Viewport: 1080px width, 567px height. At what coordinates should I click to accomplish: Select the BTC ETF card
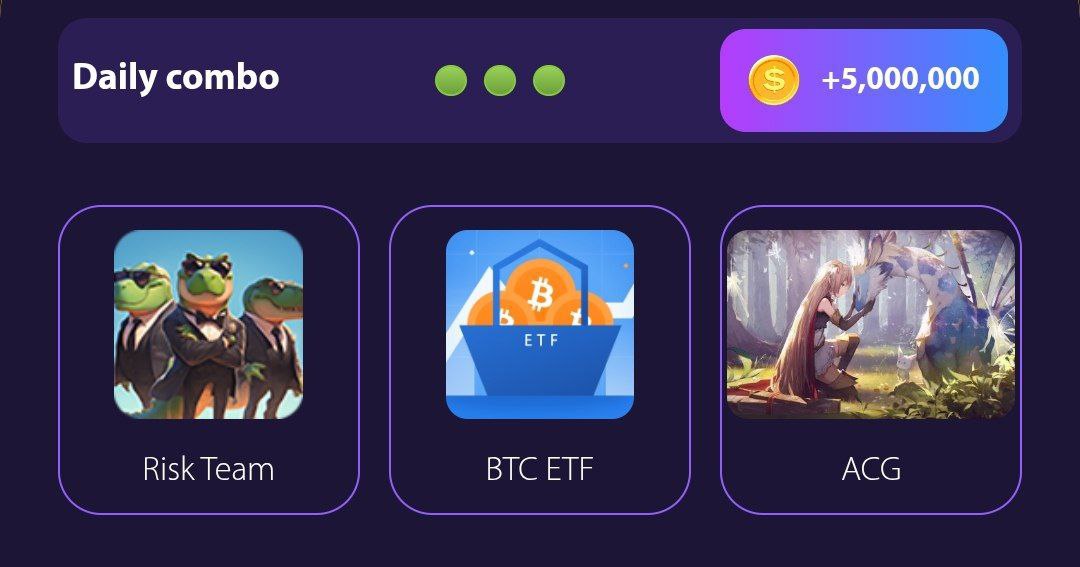point(539,360)
